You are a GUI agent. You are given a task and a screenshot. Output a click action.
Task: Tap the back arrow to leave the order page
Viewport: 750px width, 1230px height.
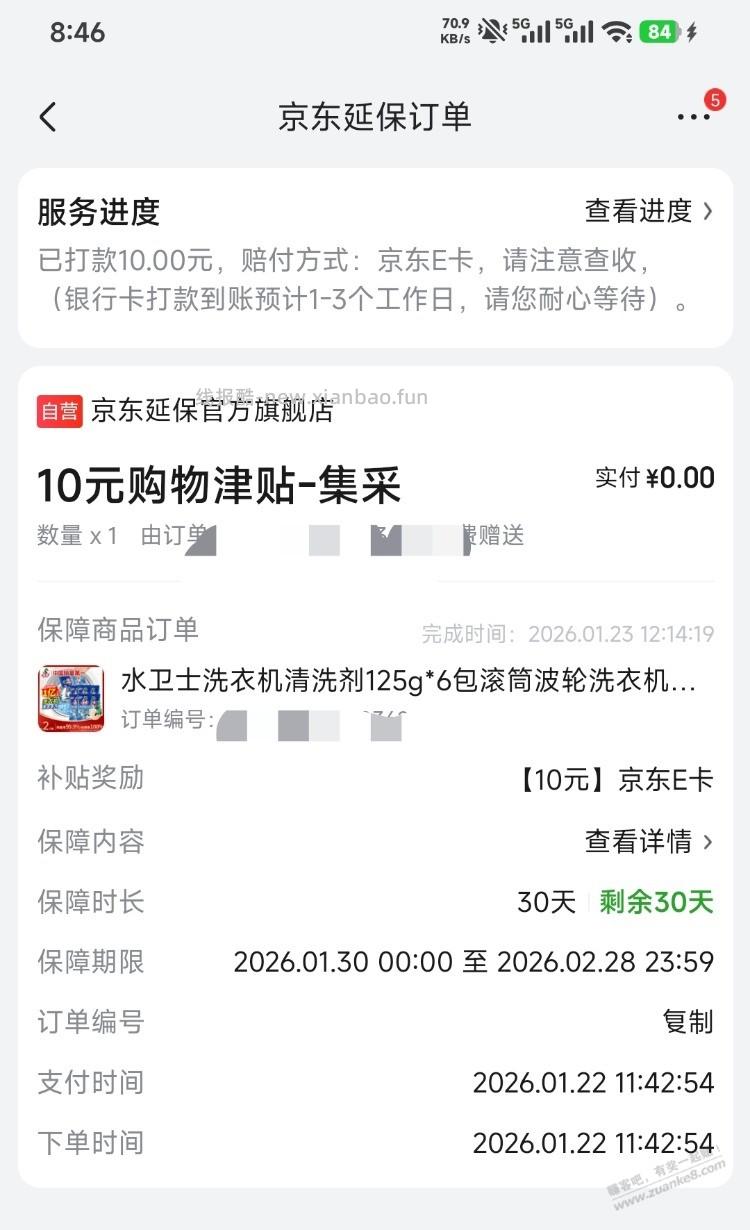(48, 117)
